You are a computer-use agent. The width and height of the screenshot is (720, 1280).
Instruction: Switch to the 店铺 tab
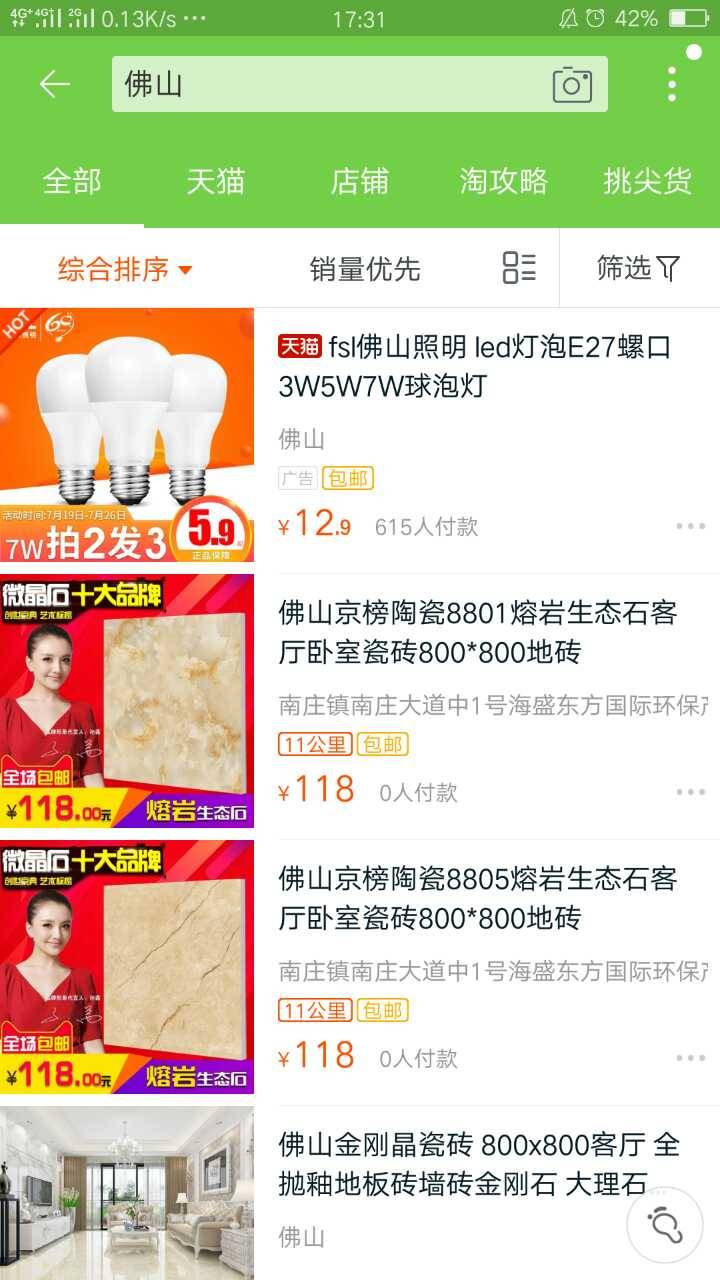click(359, 181)
